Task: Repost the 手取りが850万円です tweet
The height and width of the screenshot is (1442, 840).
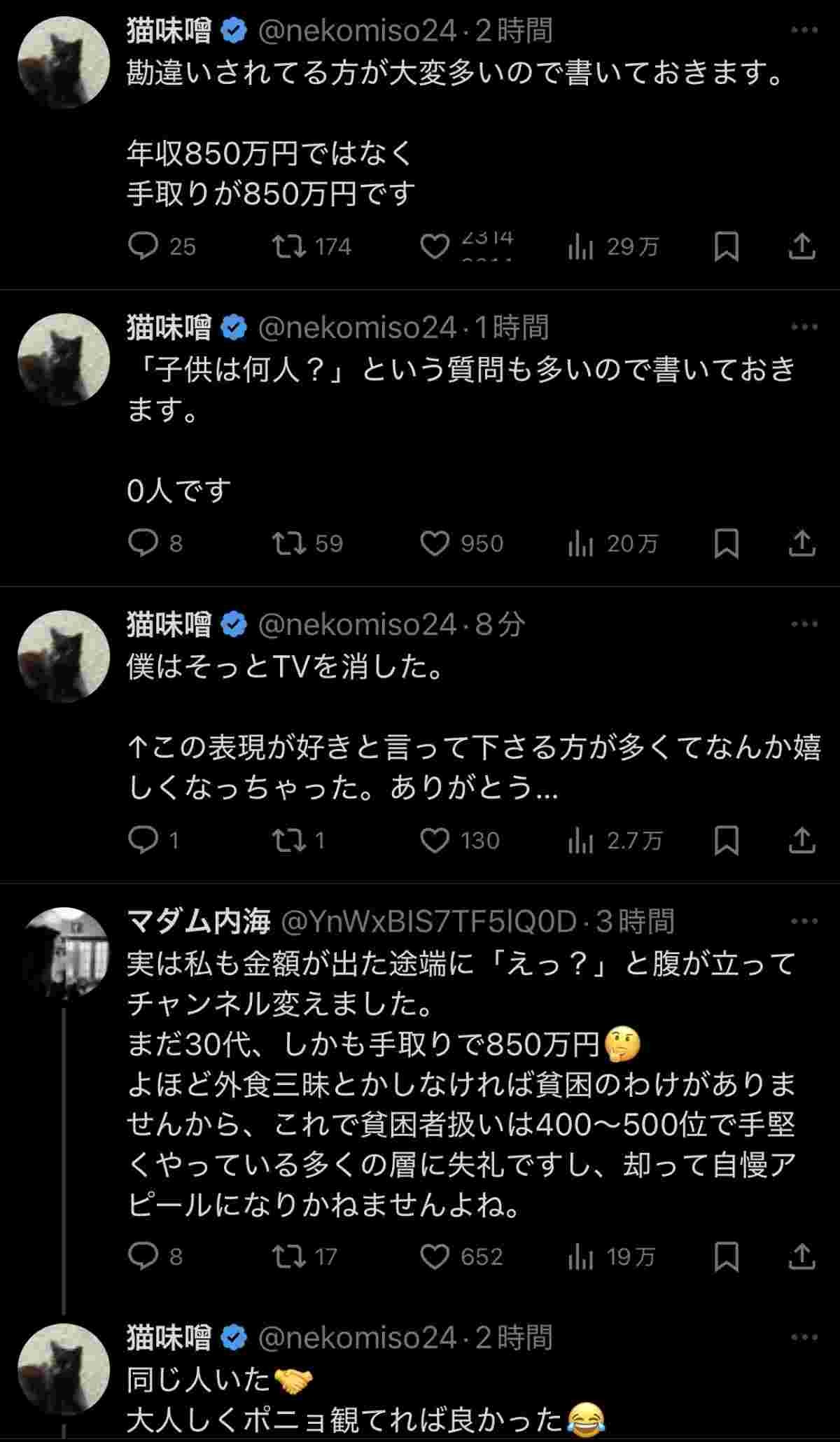Action: tap(289, 246)
